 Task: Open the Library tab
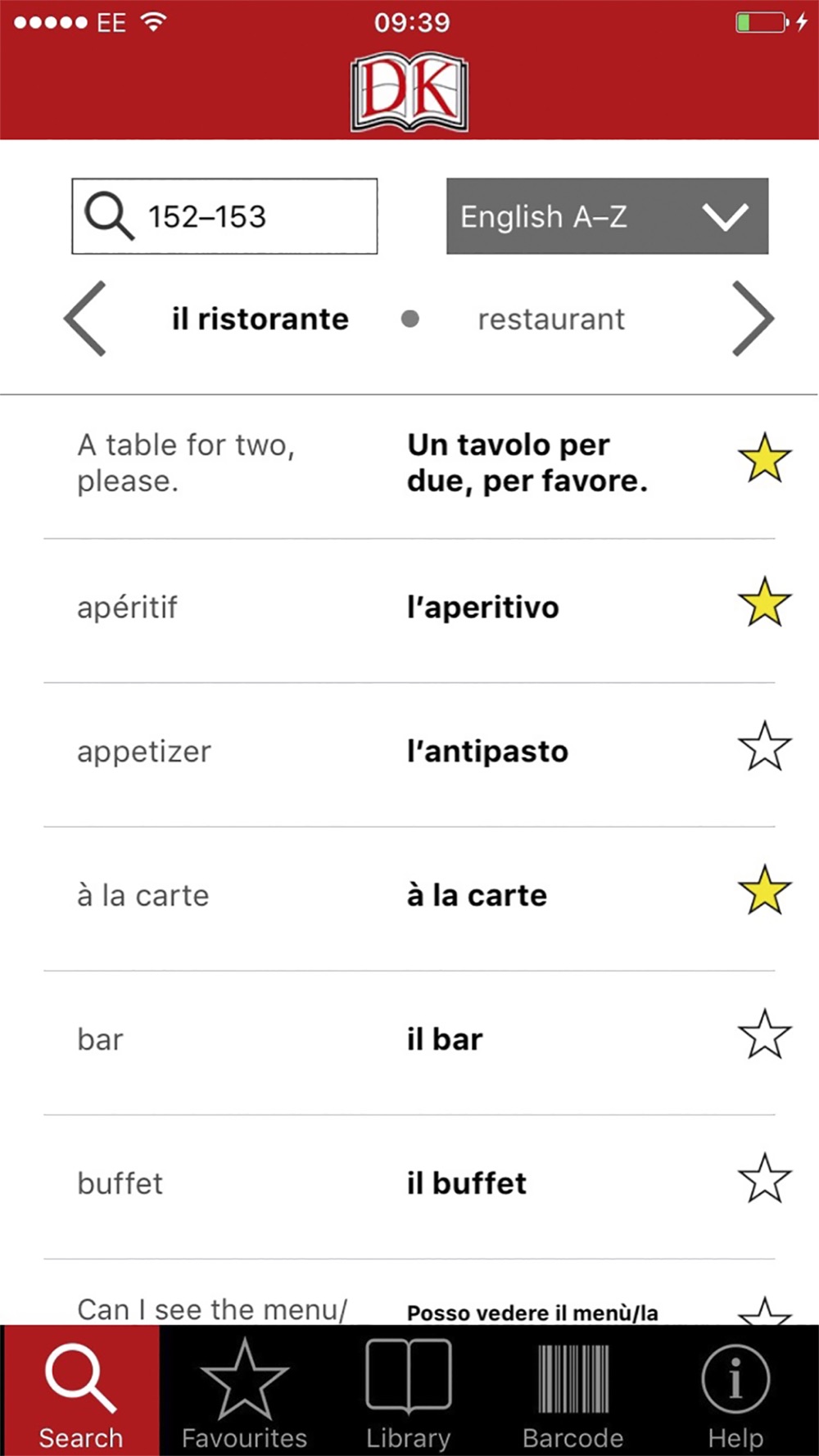[408, 1390]
